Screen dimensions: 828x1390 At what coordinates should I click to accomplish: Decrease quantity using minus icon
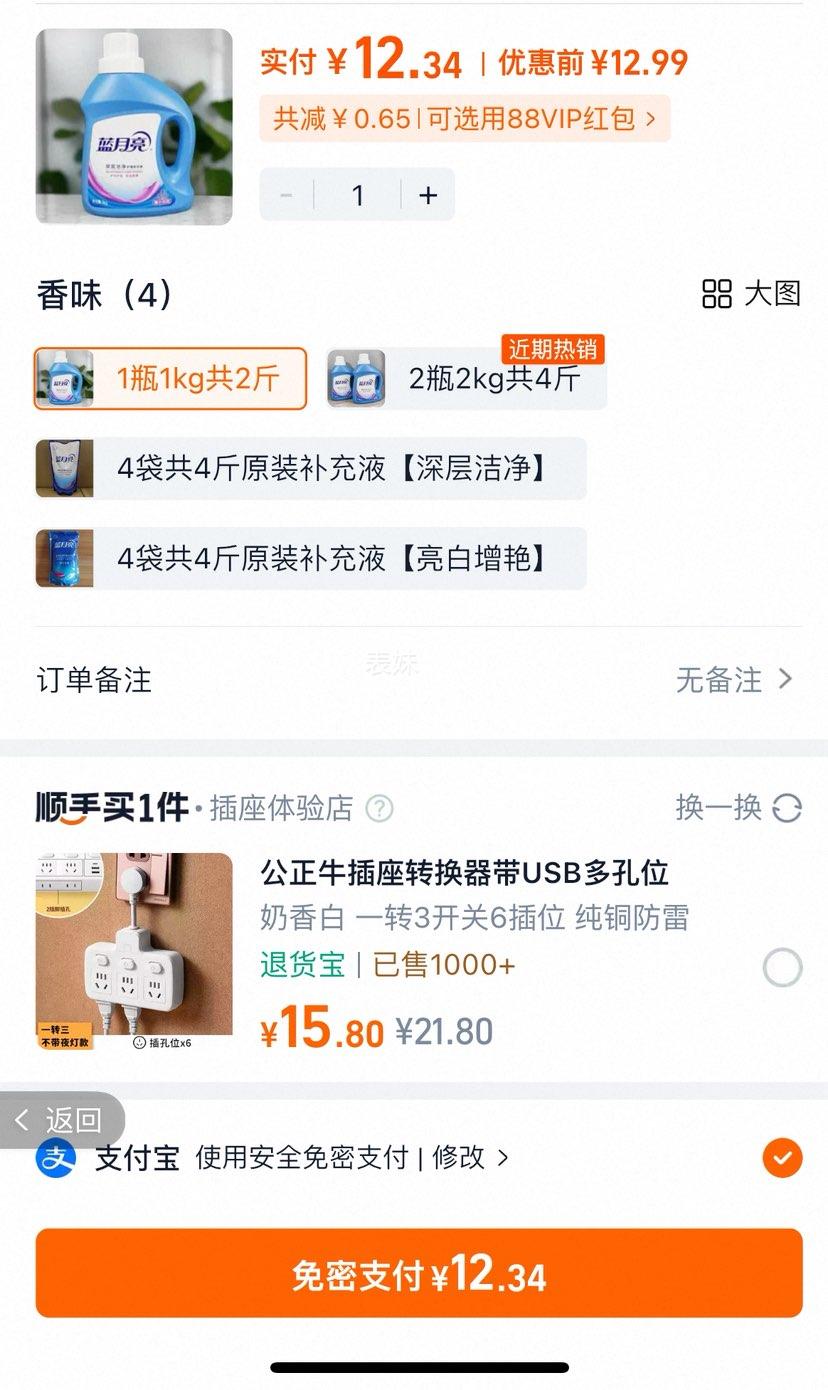coord(285,195)
